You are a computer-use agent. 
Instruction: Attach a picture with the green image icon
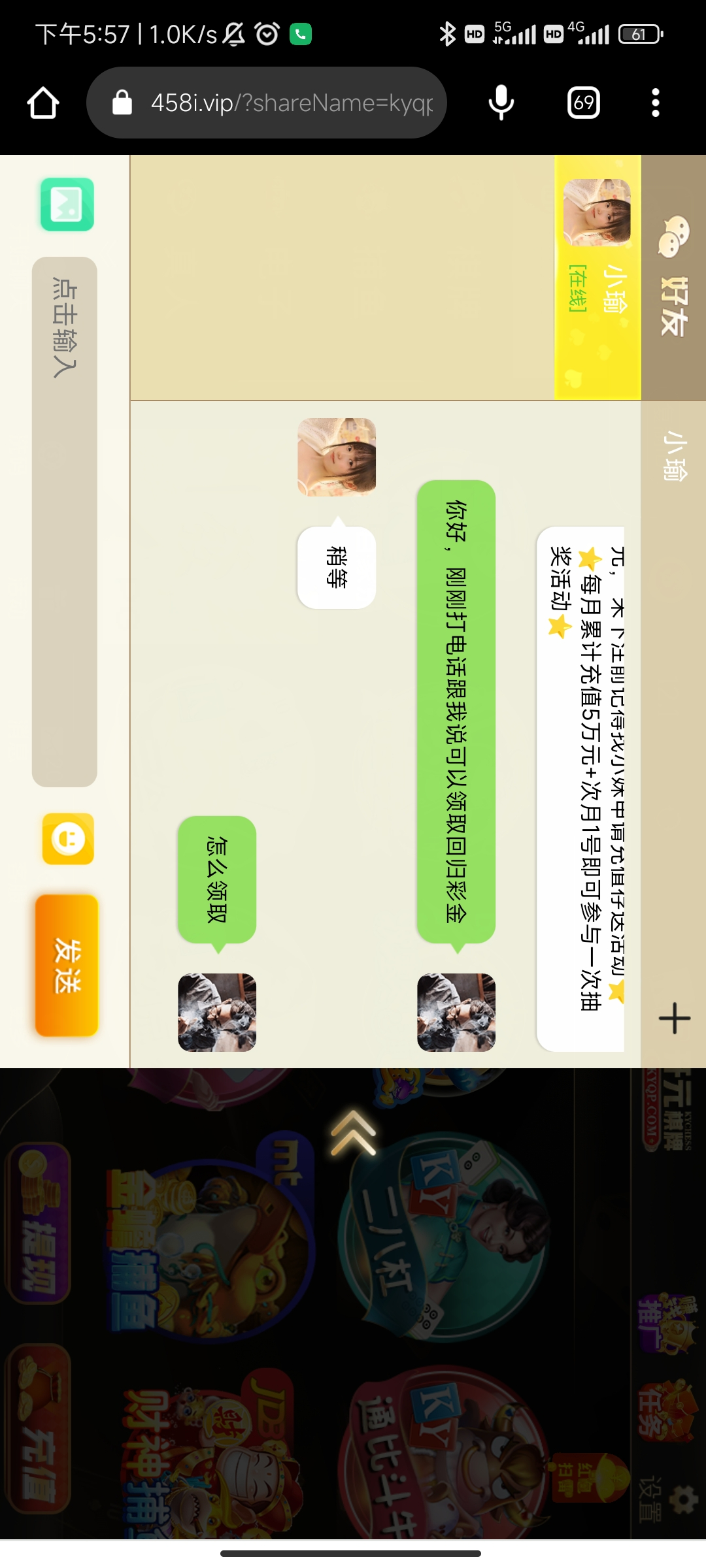(67, 204)
